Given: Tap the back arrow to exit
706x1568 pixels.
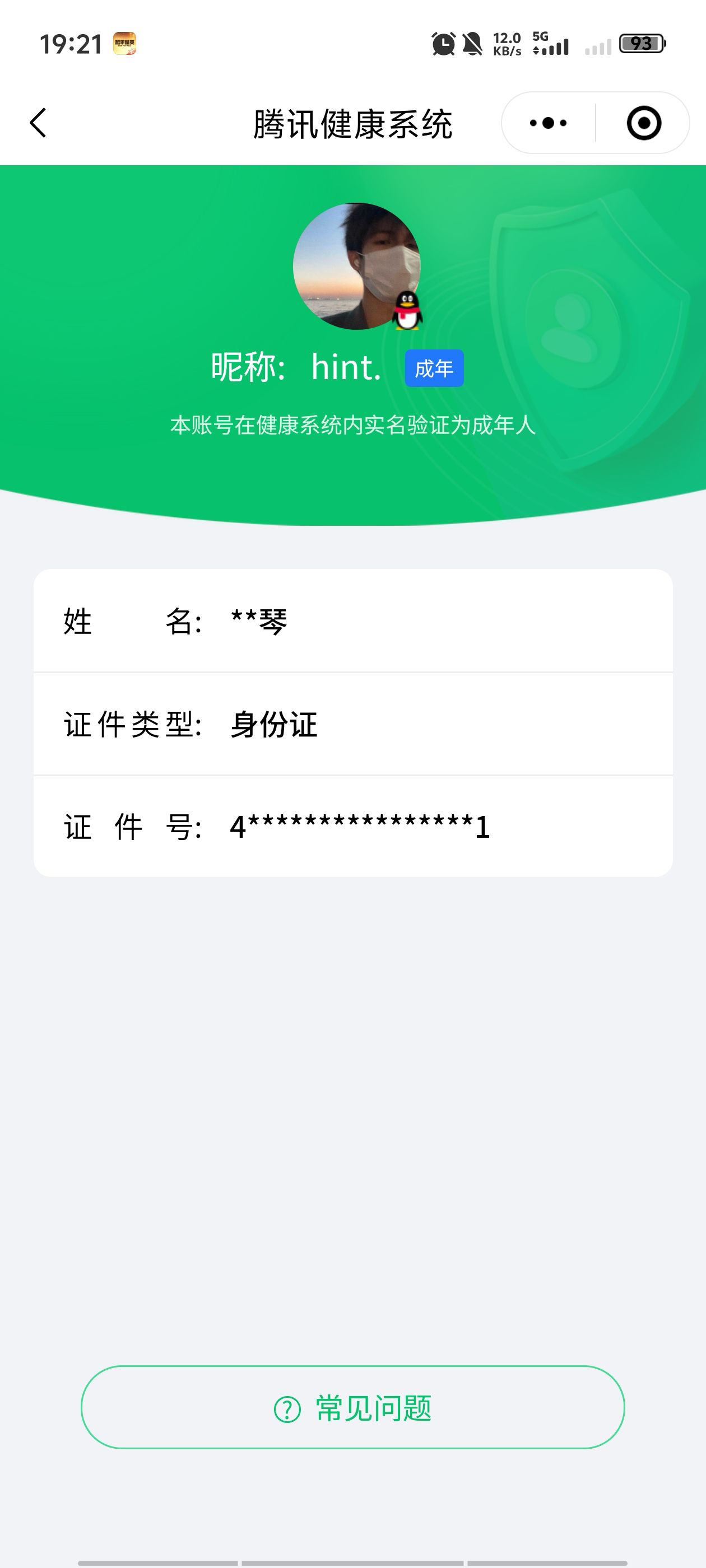Looking at the screenshot, I should (x=38, y=122).
